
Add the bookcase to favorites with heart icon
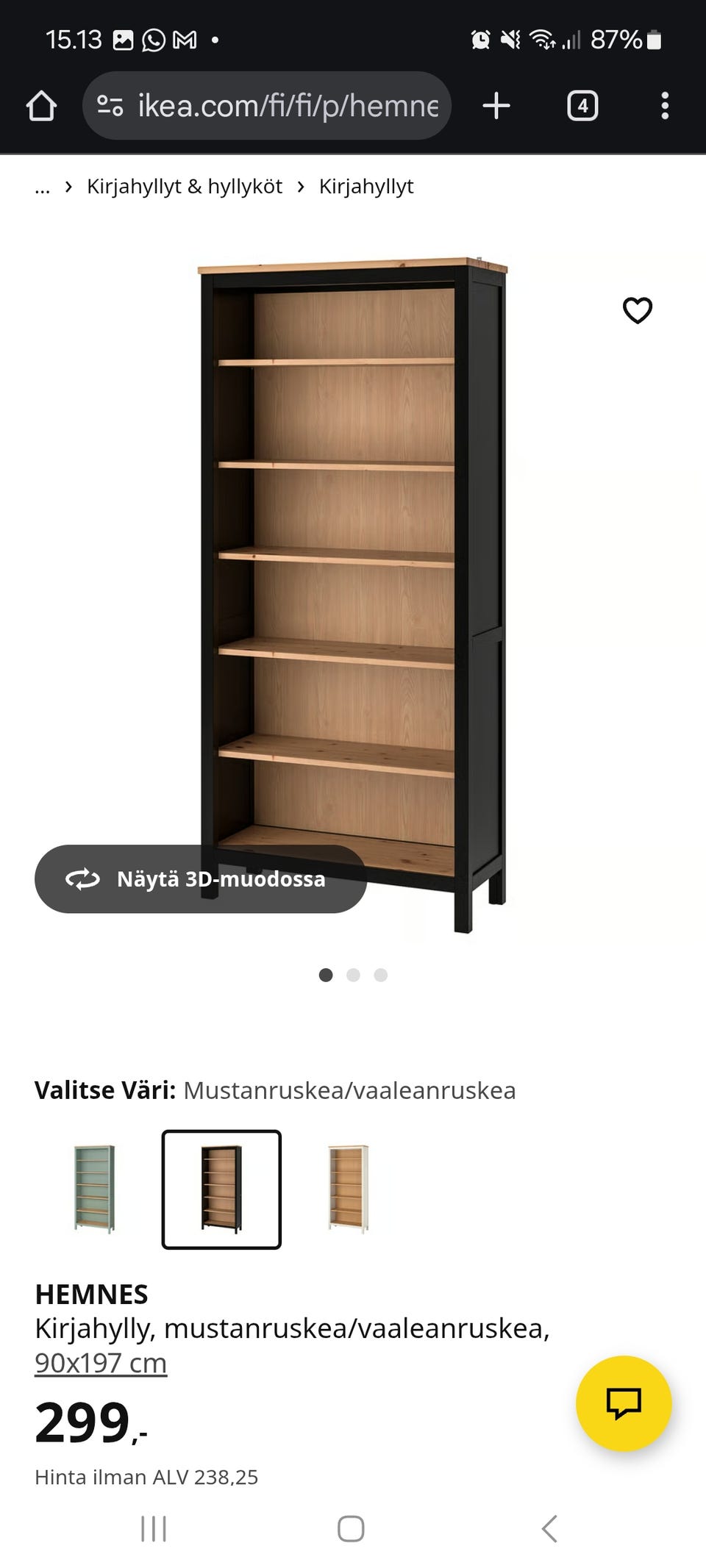click(x=636, y=311)
